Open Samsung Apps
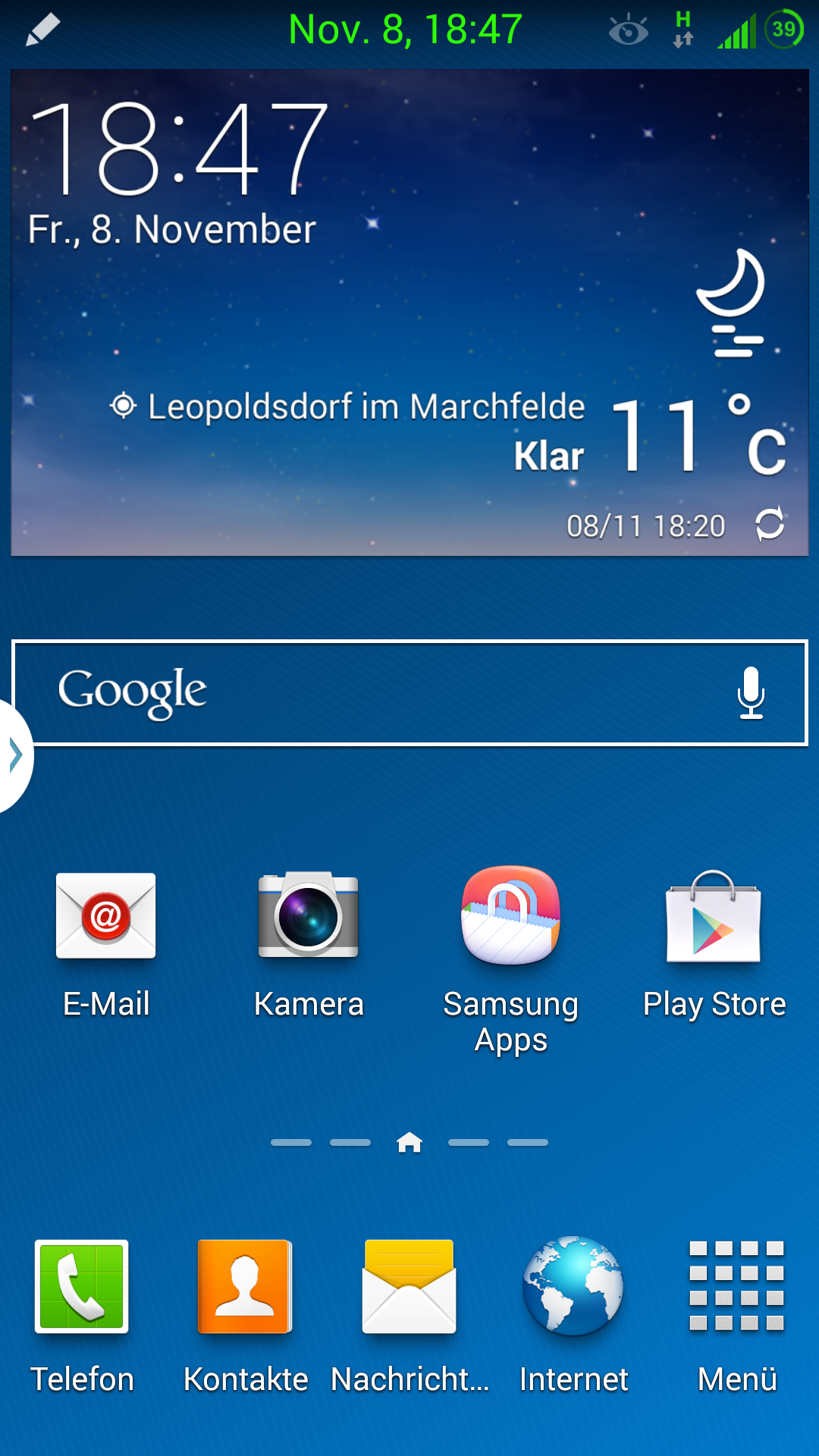 coord(511,960)
